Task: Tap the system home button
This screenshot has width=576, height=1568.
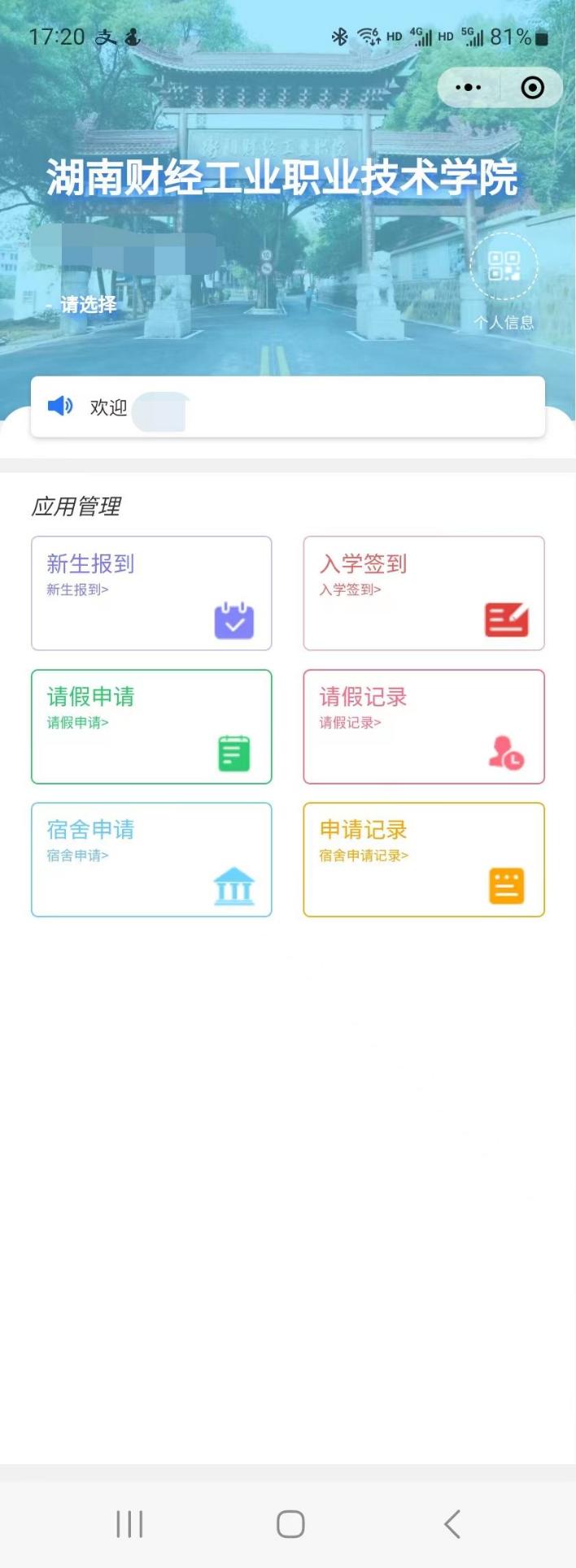Action: (290, 1523)
